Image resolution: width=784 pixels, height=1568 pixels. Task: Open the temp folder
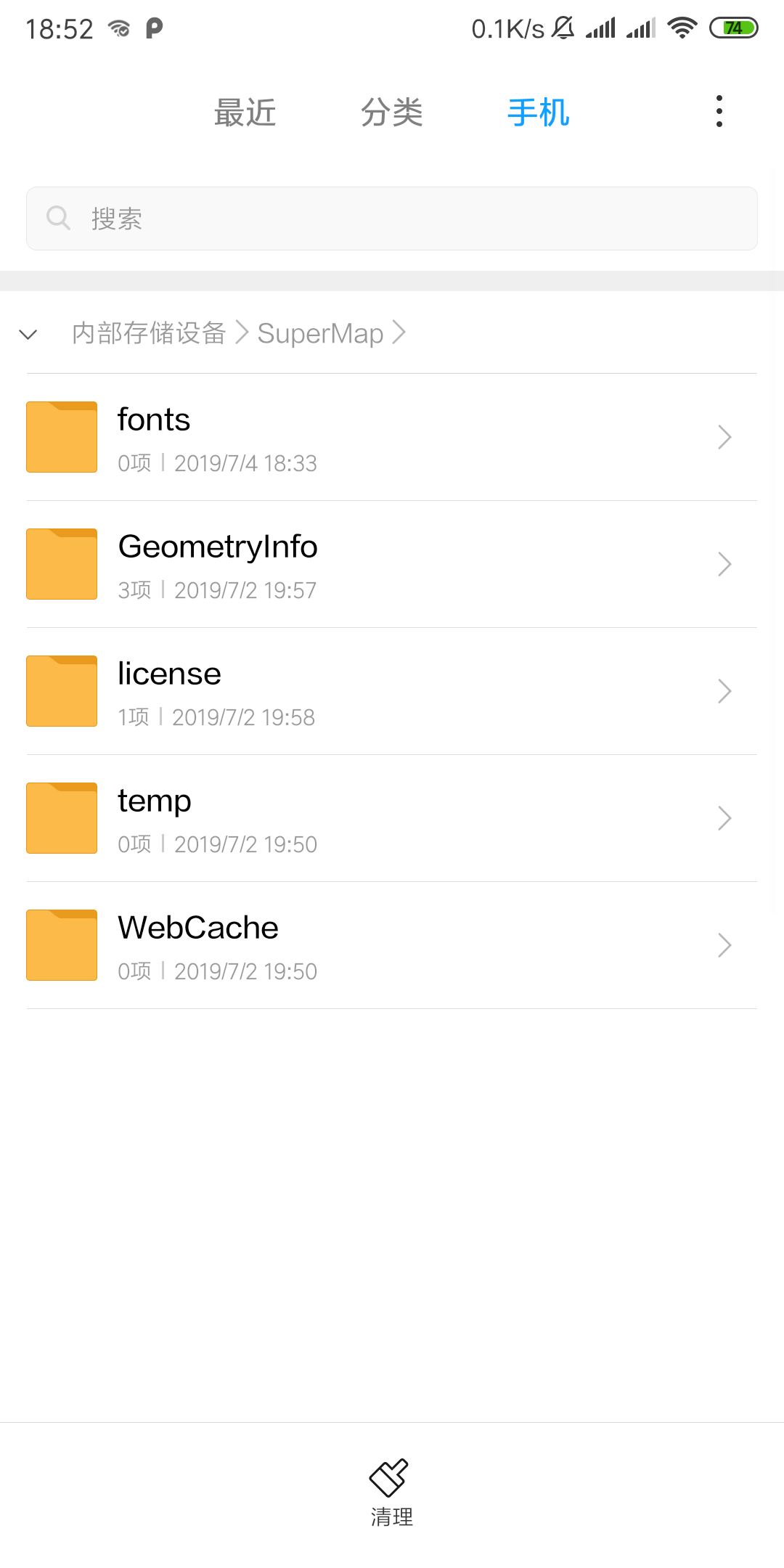392,818
